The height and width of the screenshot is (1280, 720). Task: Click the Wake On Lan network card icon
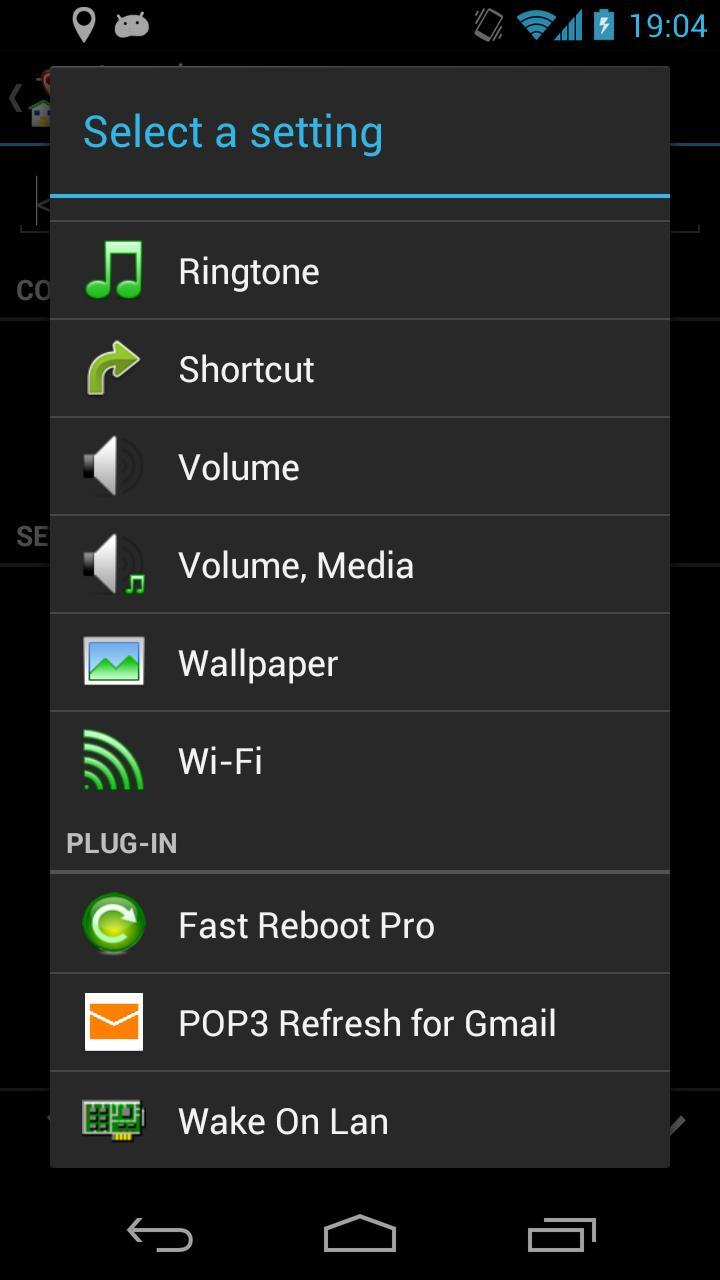(113, 1120)
